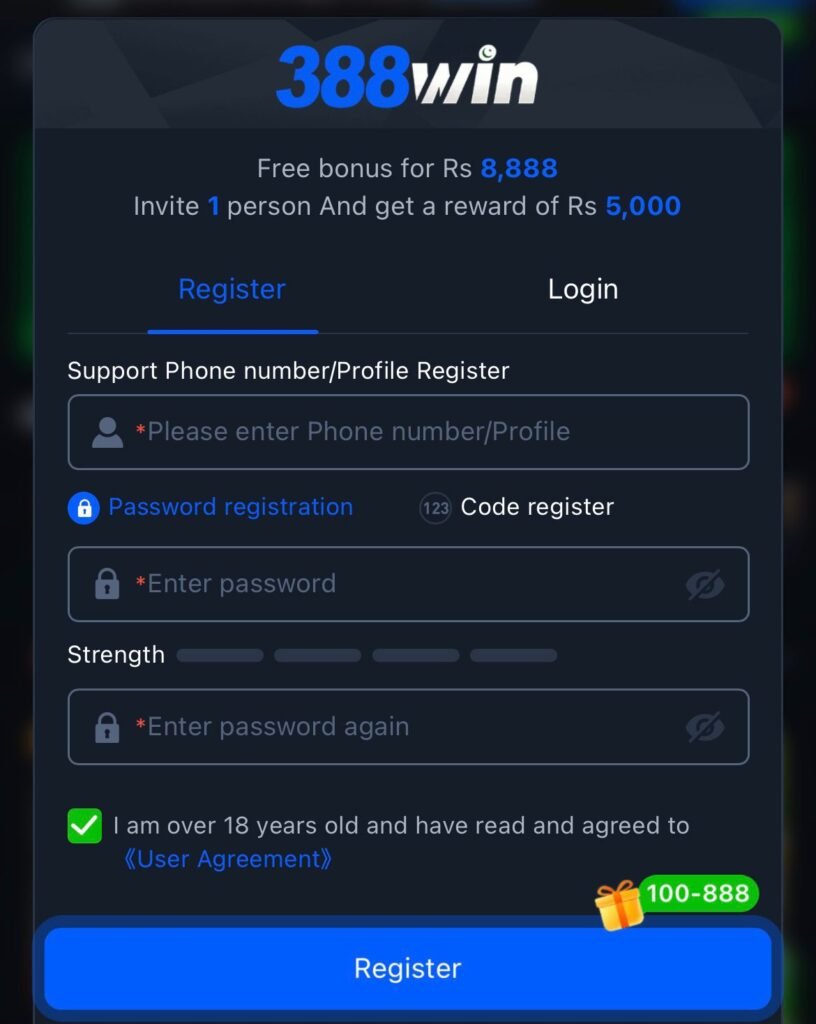Image resolution: width=816 pixels, height=1024 pixels.
Task: Open the User Agreement link
Action: [227, 859]
